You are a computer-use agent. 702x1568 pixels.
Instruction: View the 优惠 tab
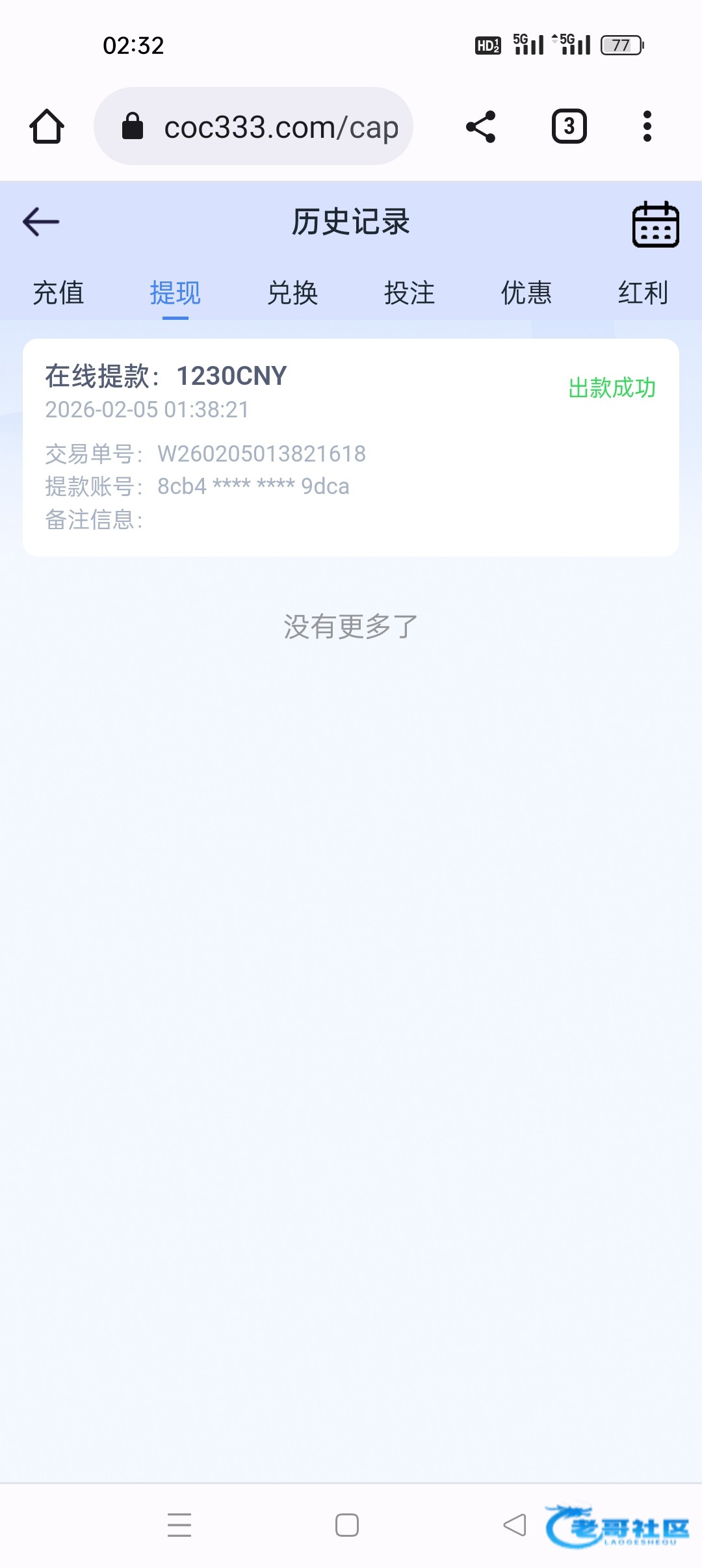pos(526,293)
